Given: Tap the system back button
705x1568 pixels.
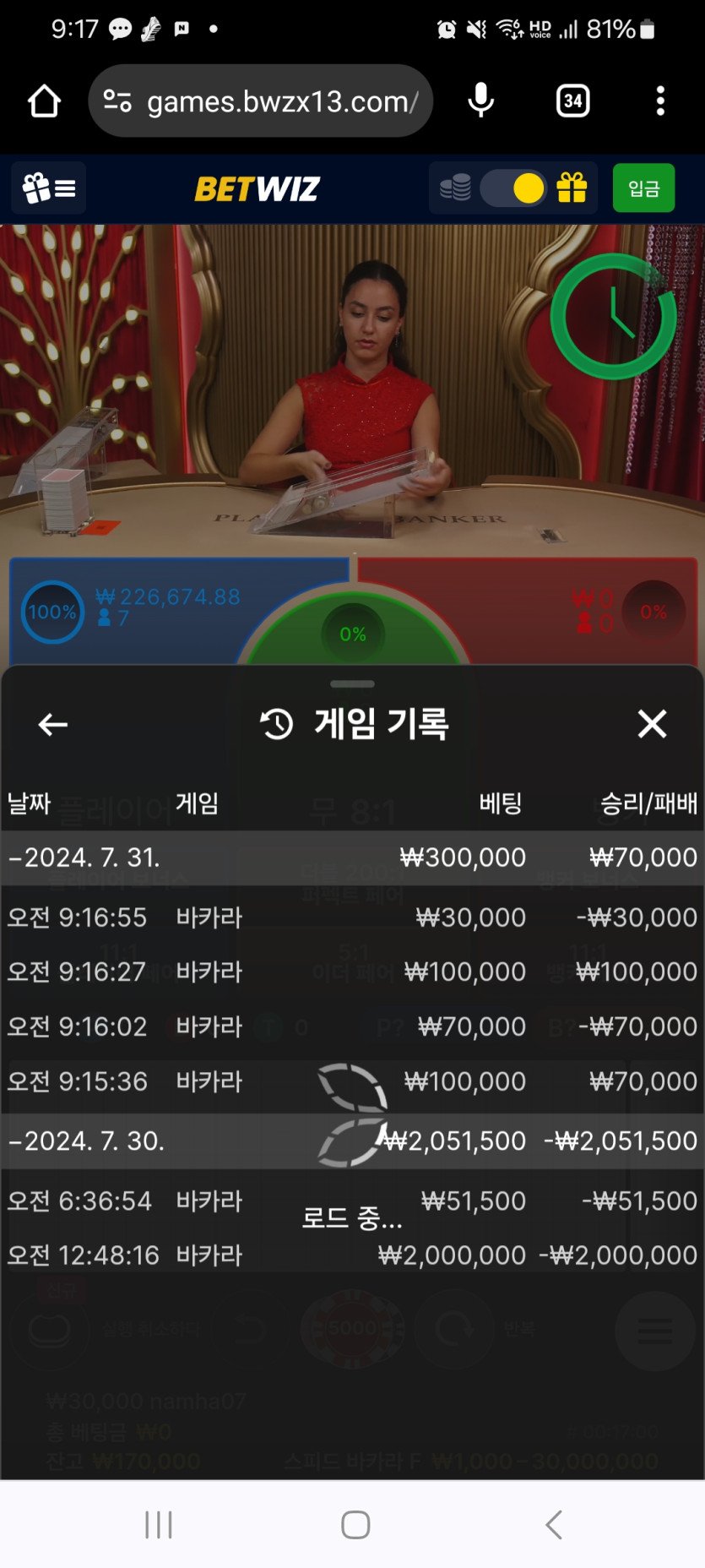Looking at the screenshot, I should [554, 1525].
